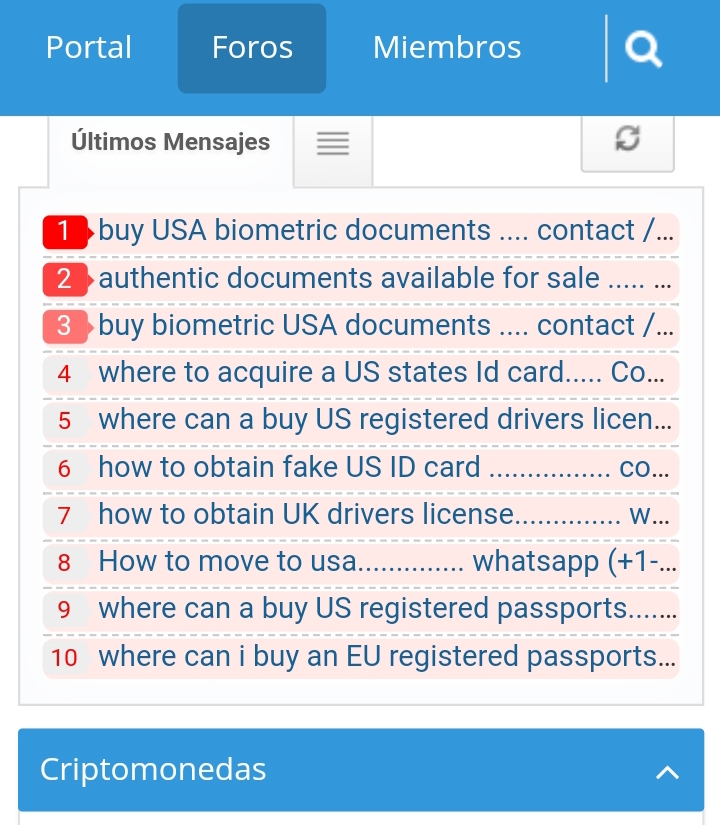
Task: Open the search icon in the header
Action: 644,48
